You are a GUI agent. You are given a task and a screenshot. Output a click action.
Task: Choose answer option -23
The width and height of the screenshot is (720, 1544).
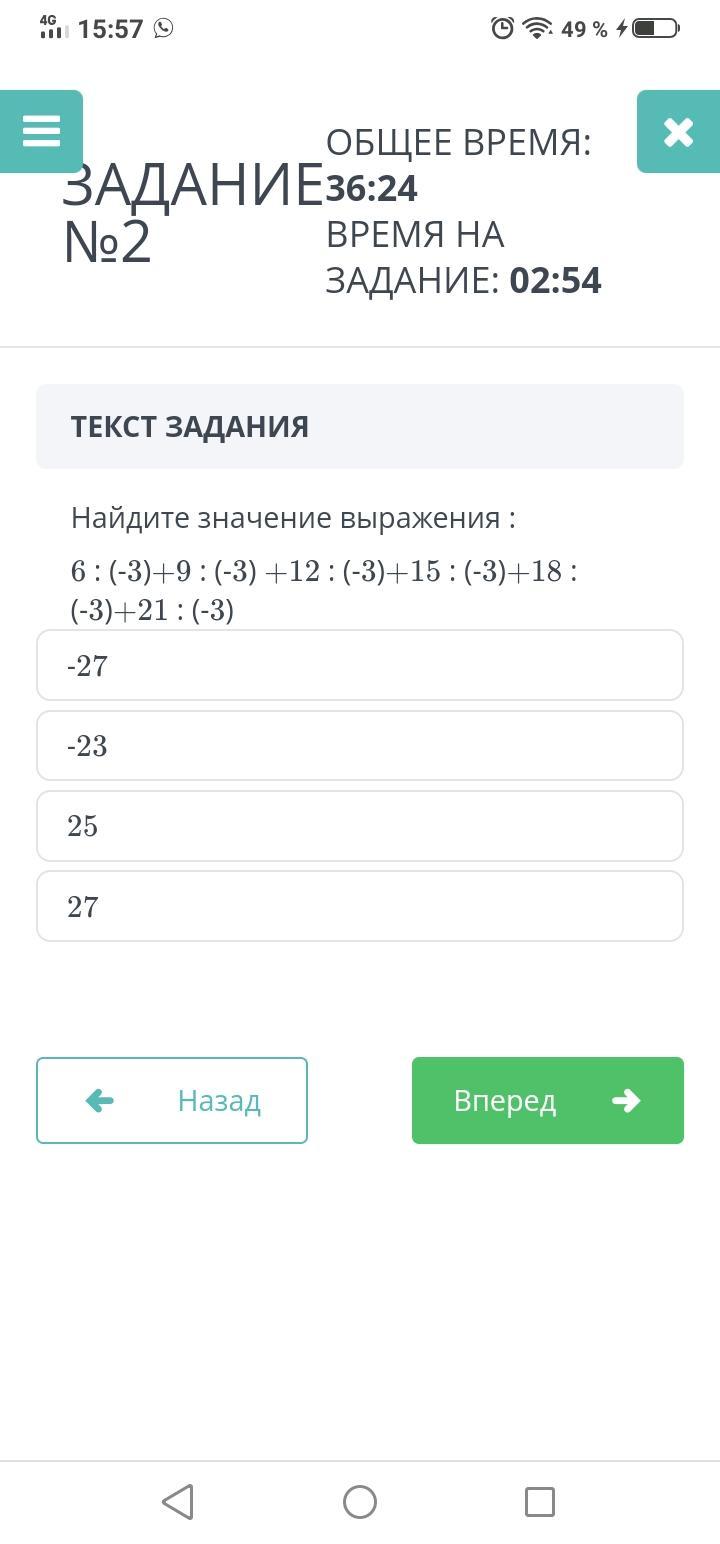pos(360,746)
